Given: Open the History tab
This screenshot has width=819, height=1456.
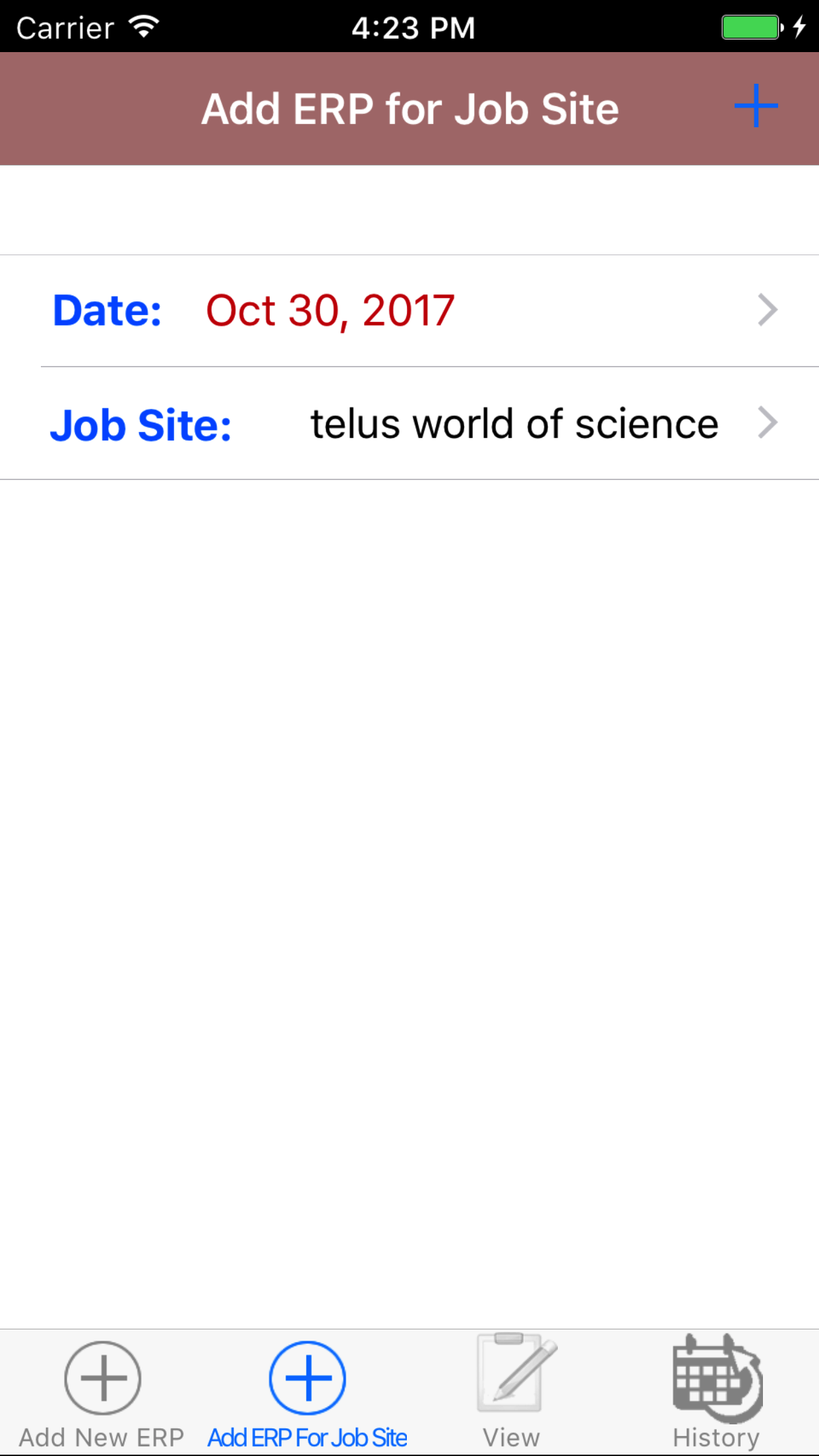Looking at the screenshot, I should click(717, 1393).
